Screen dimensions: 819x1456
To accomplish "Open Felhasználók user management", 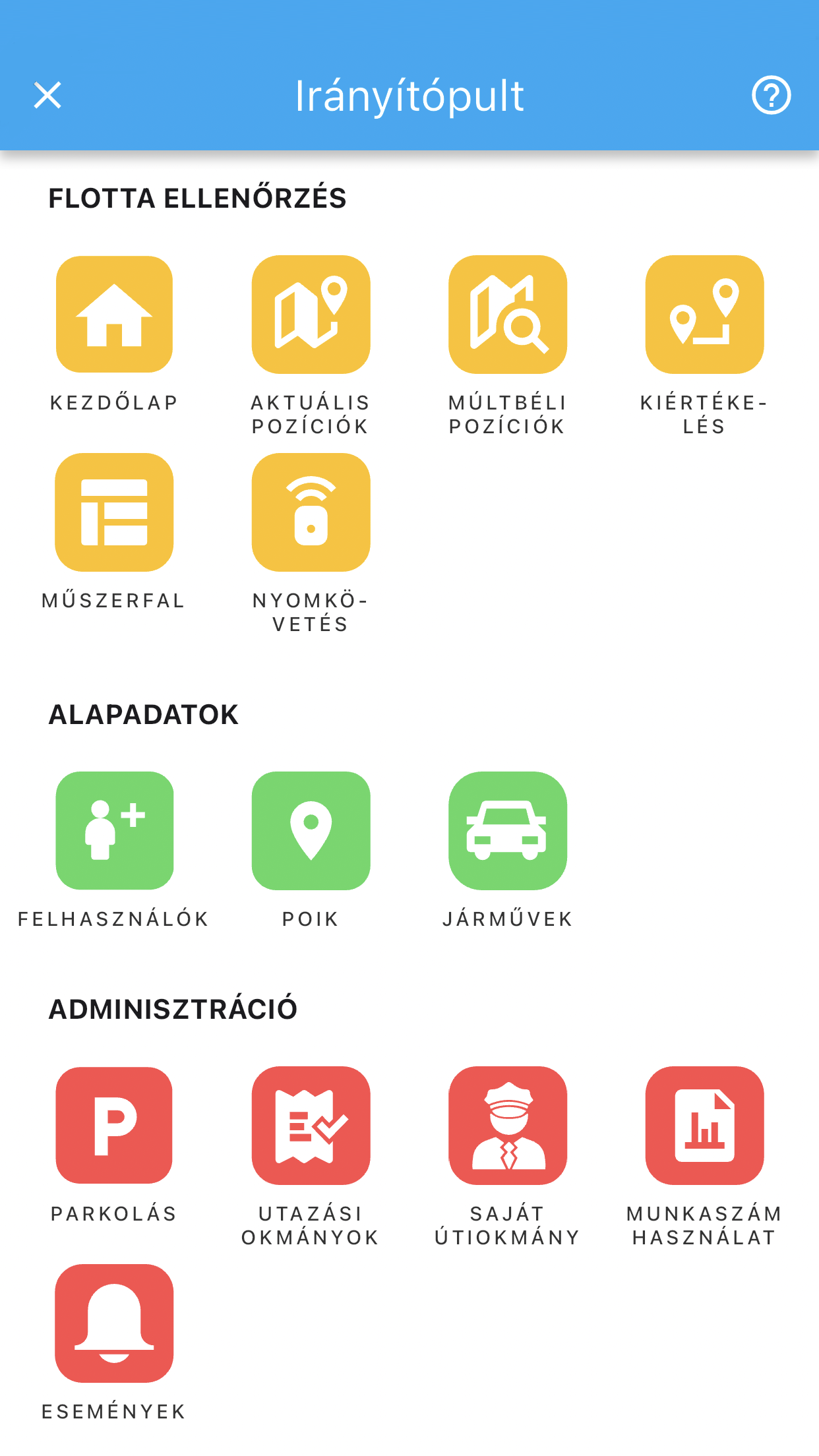I will click(x=114, y=830).
